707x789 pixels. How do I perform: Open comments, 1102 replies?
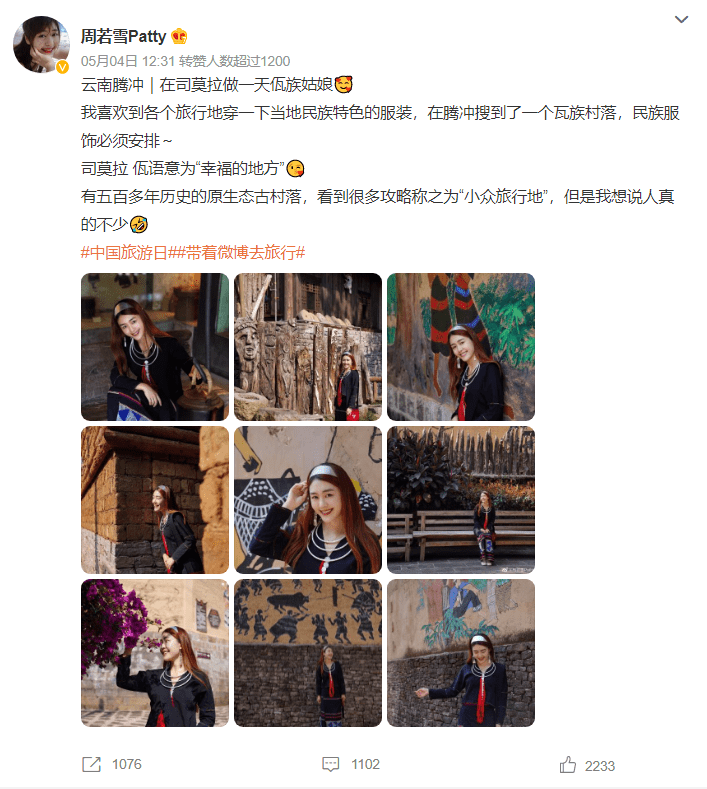coord(351,764)
